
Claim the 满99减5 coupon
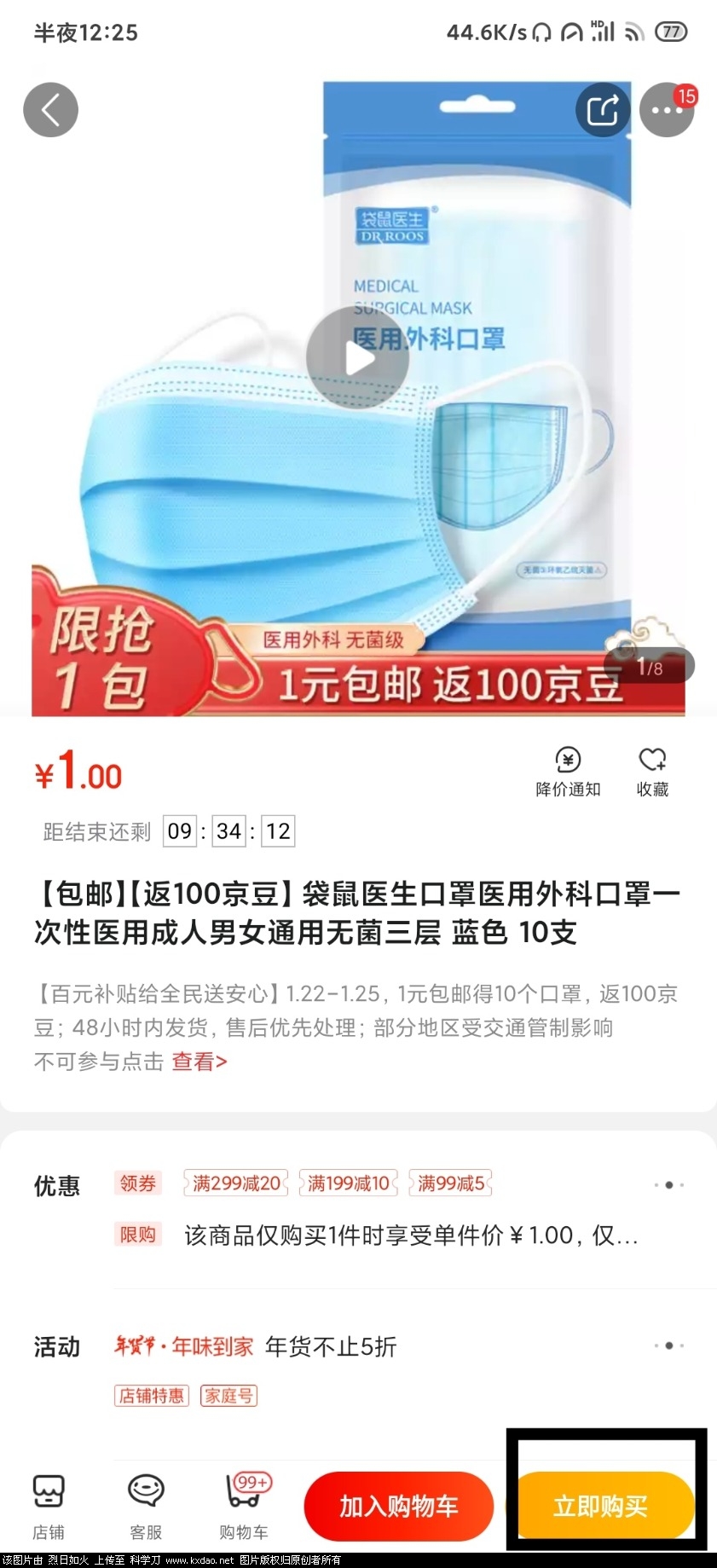click(450, 1183)
